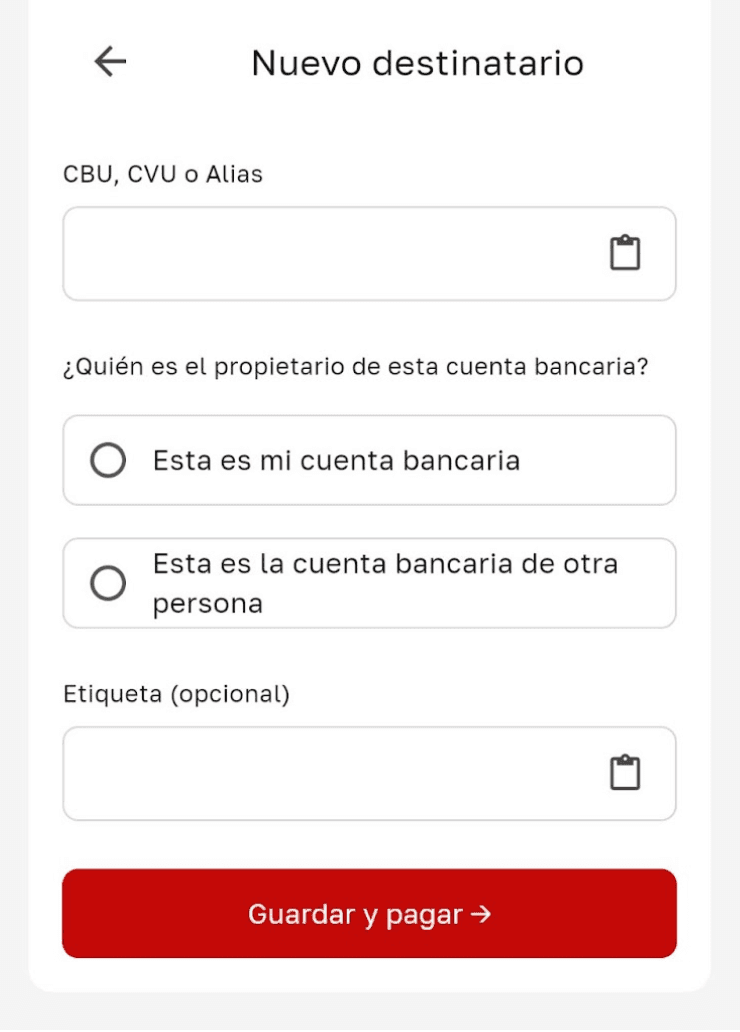This screenshot has height=1032, width=740.
Task: Choose "cuenta bancaria de otra persona" option
Action: (108, 583)
